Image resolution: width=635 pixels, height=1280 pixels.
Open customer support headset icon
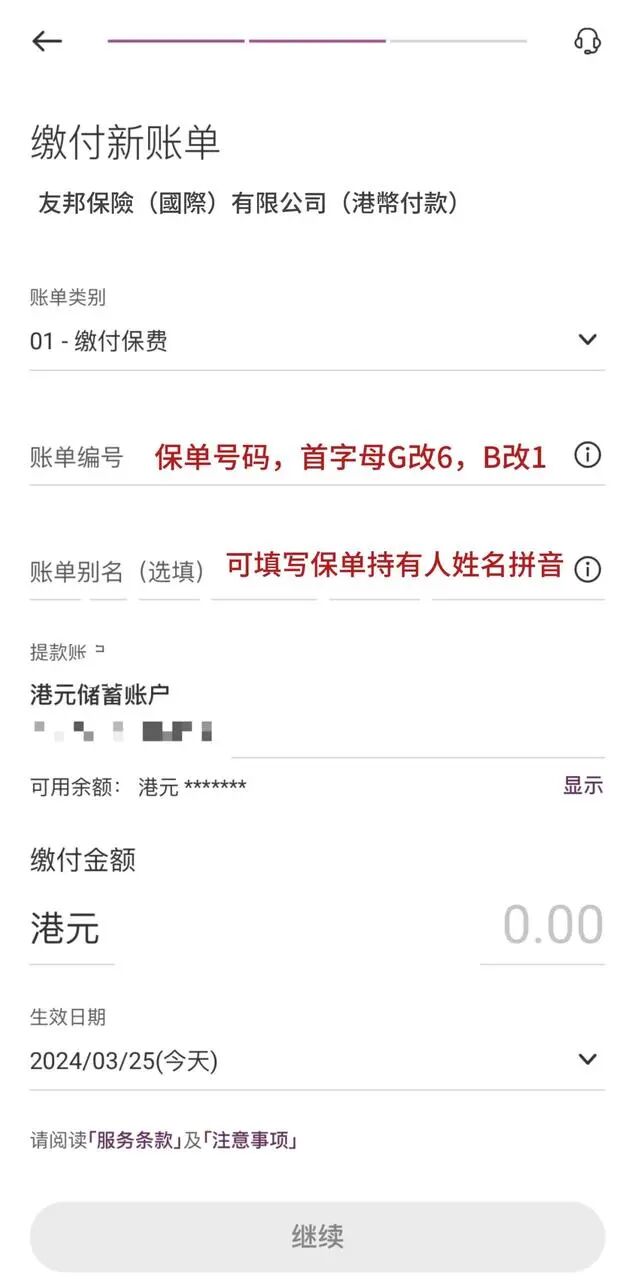tap(587, 41)
